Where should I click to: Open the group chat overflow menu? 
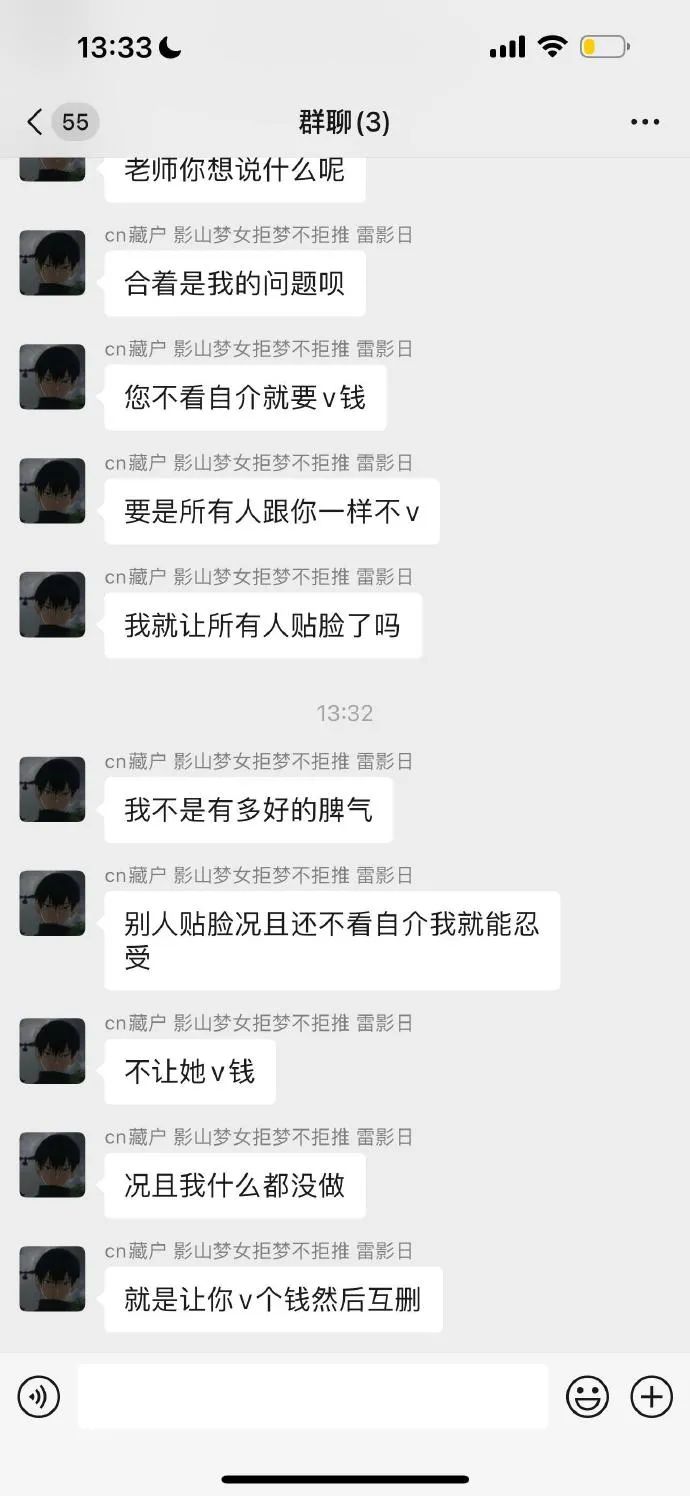pyautogui.click(x=645, y=122)
